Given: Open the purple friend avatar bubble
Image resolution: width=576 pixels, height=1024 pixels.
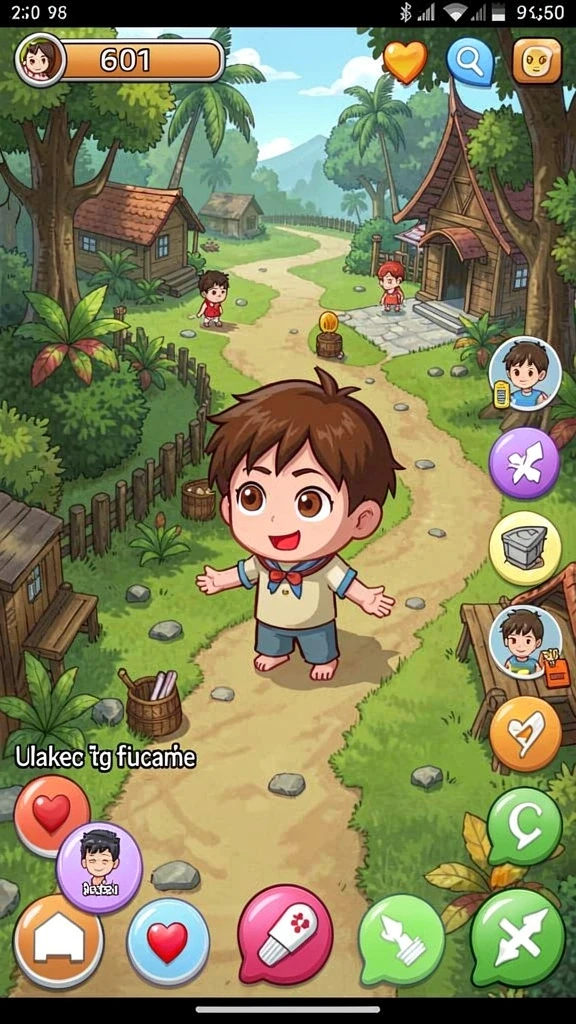Looking at the screenshot, I should (99, 867).
